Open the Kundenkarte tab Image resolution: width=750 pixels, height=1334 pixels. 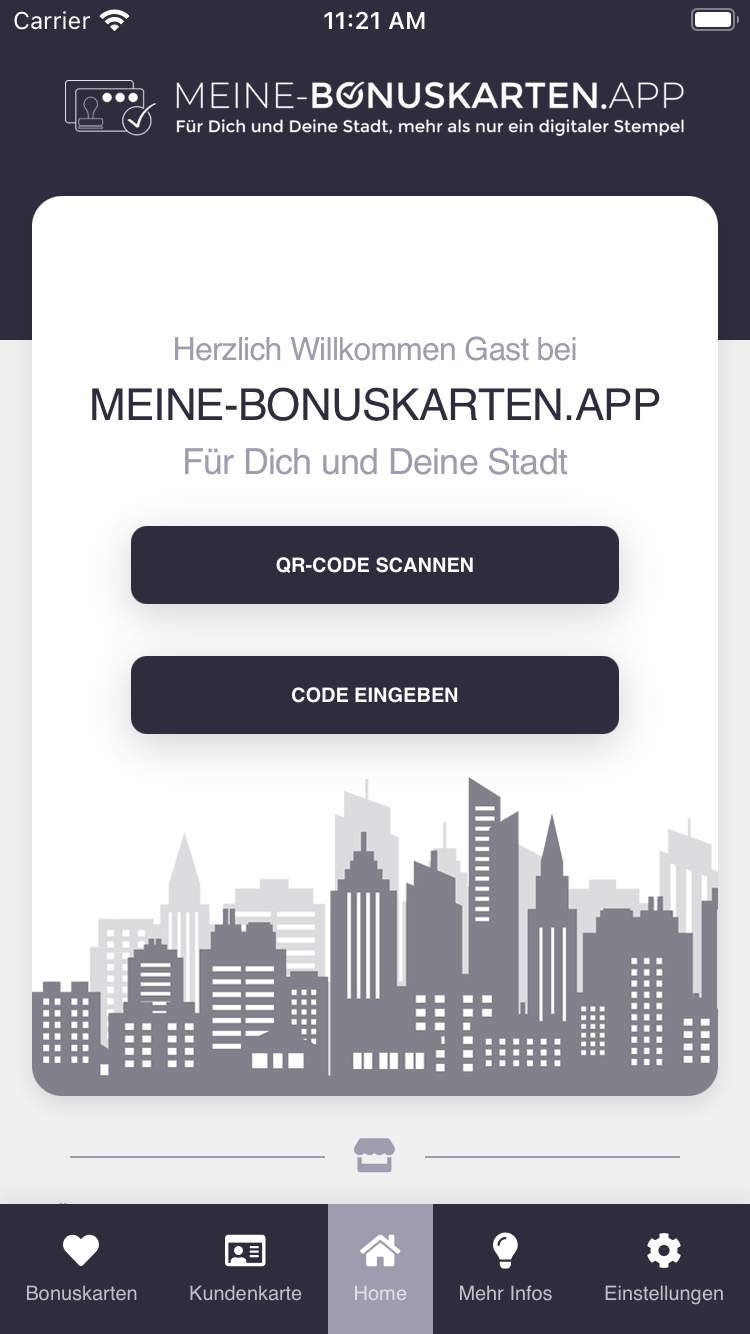(245, 1268)
